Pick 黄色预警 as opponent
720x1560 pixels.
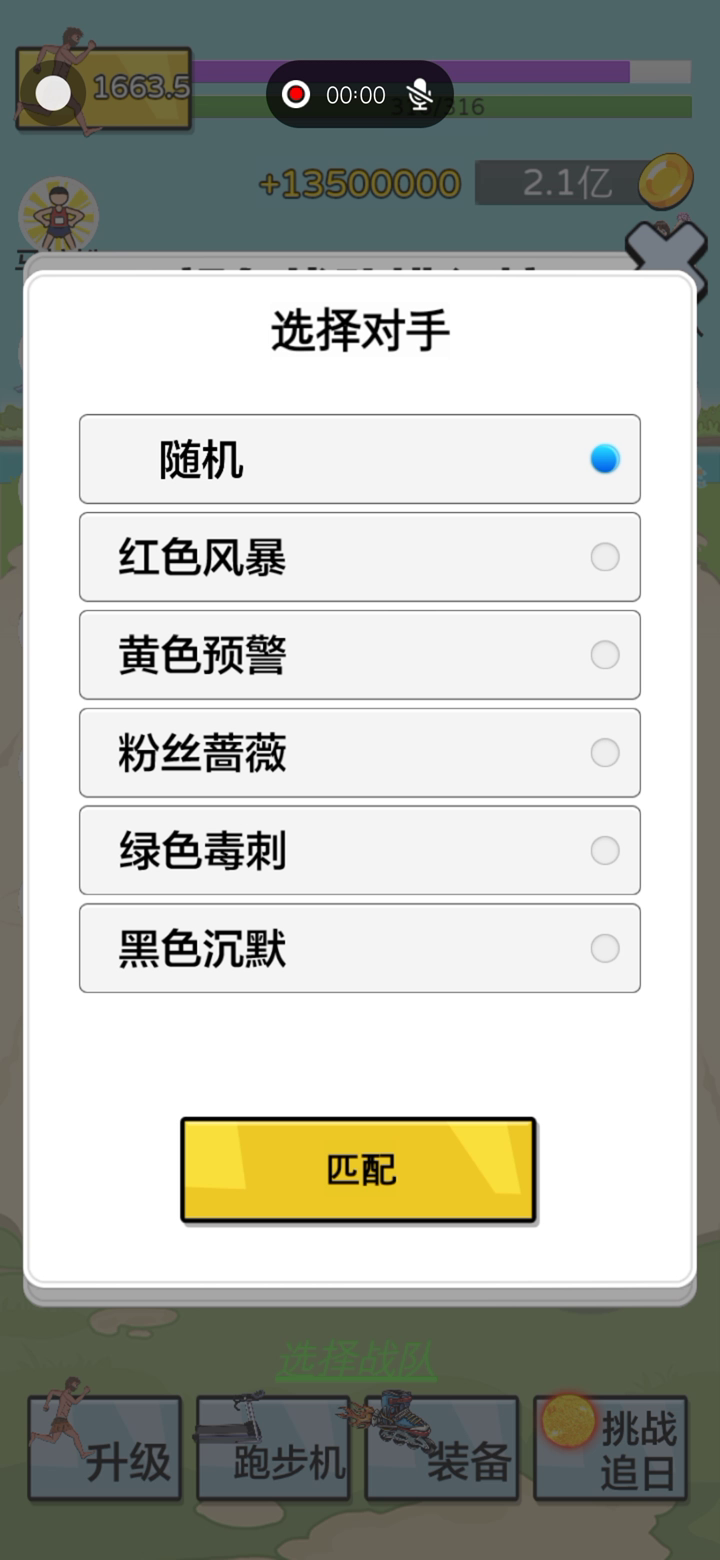coord(359,655)
